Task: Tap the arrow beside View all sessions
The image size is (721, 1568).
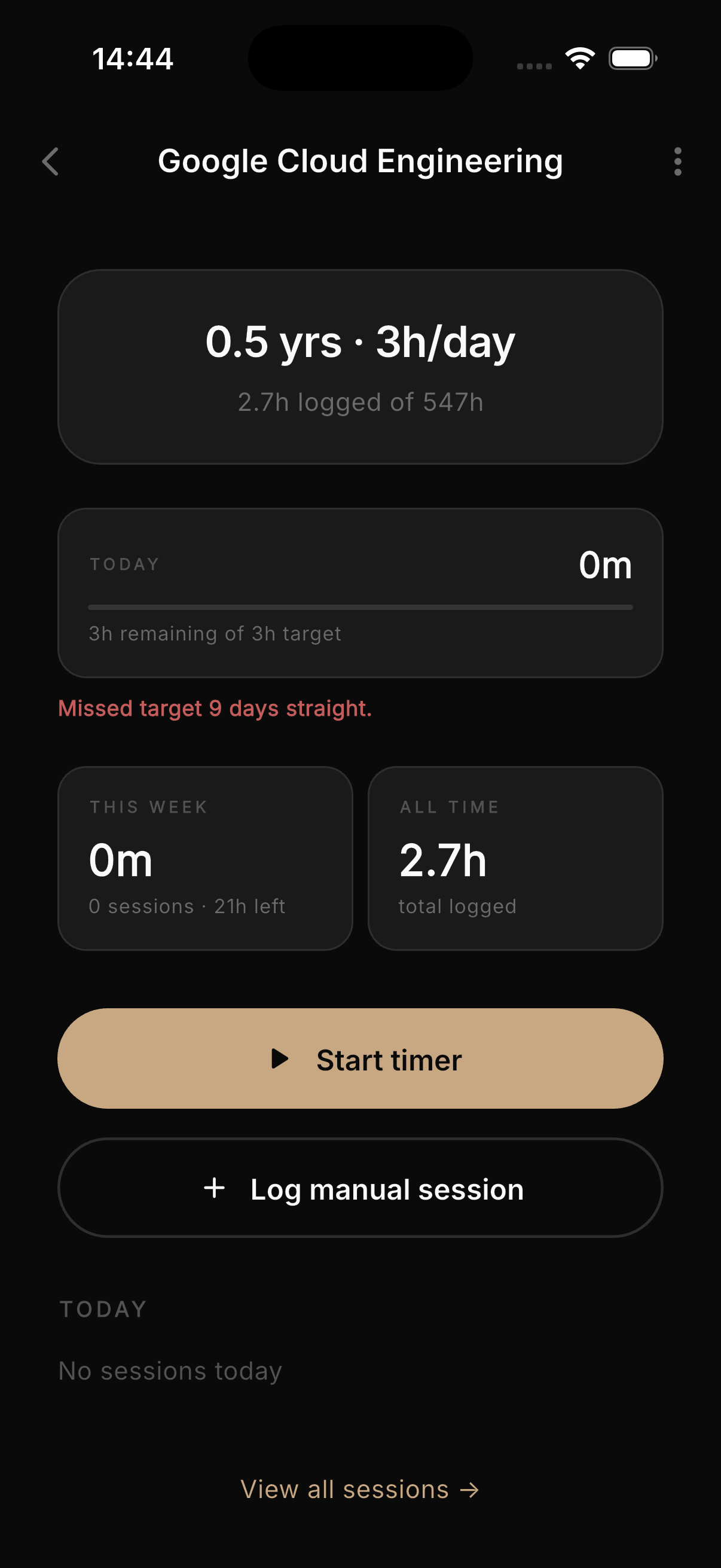Action: (x=470, y=1491)
